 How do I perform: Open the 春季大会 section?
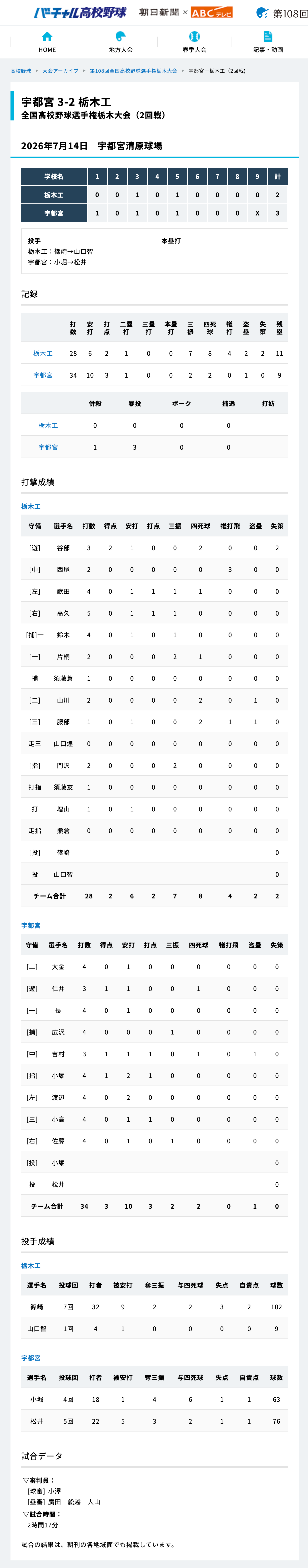[x=194, y=42]
